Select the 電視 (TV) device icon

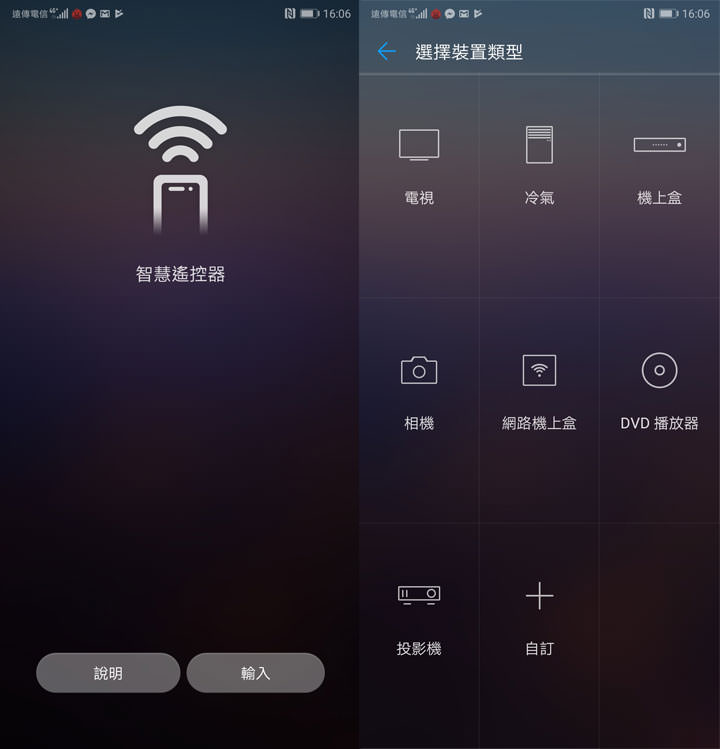[417, 143]
